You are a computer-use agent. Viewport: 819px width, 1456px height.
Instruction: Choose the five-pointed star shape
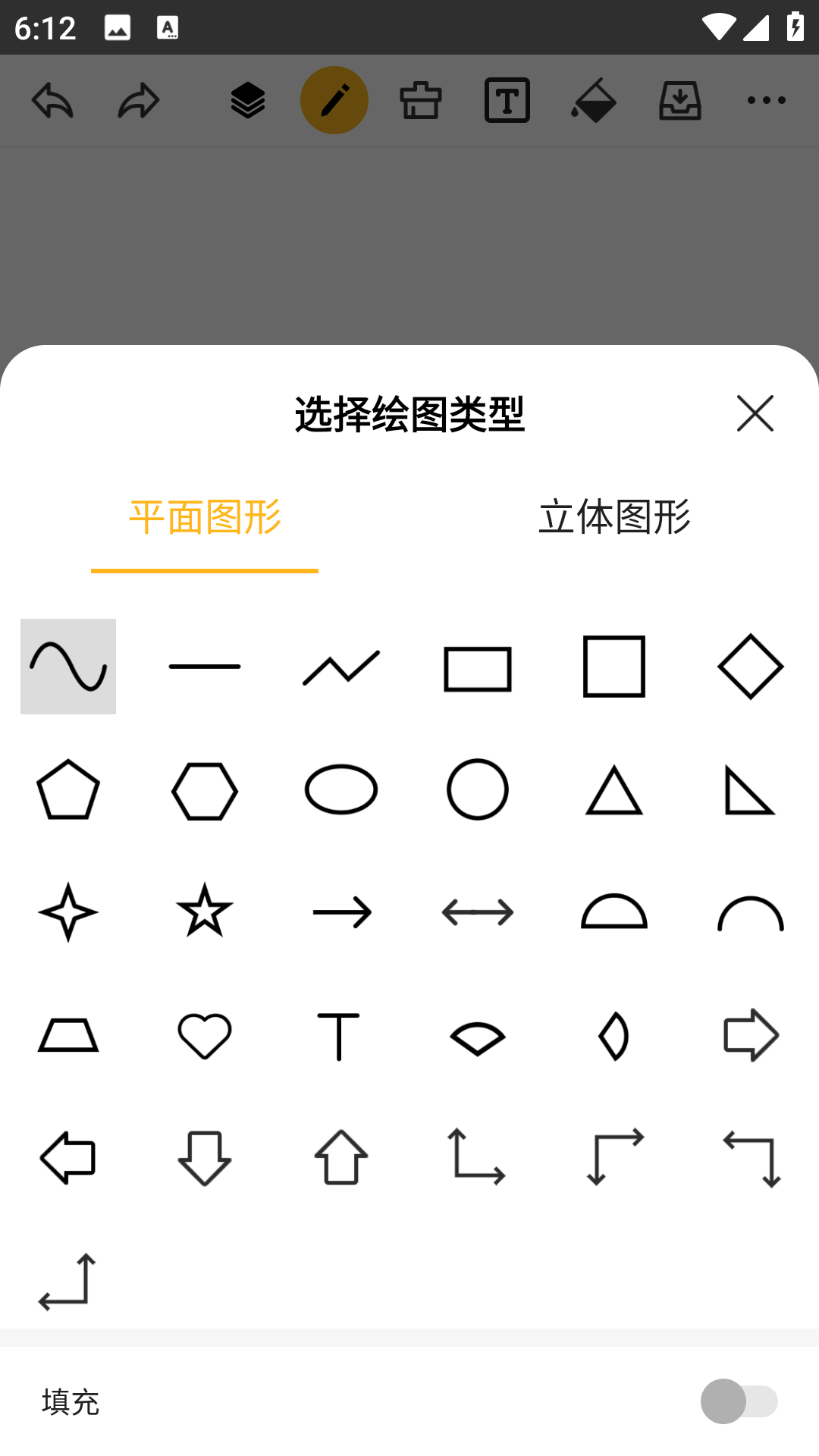(204, 912)
